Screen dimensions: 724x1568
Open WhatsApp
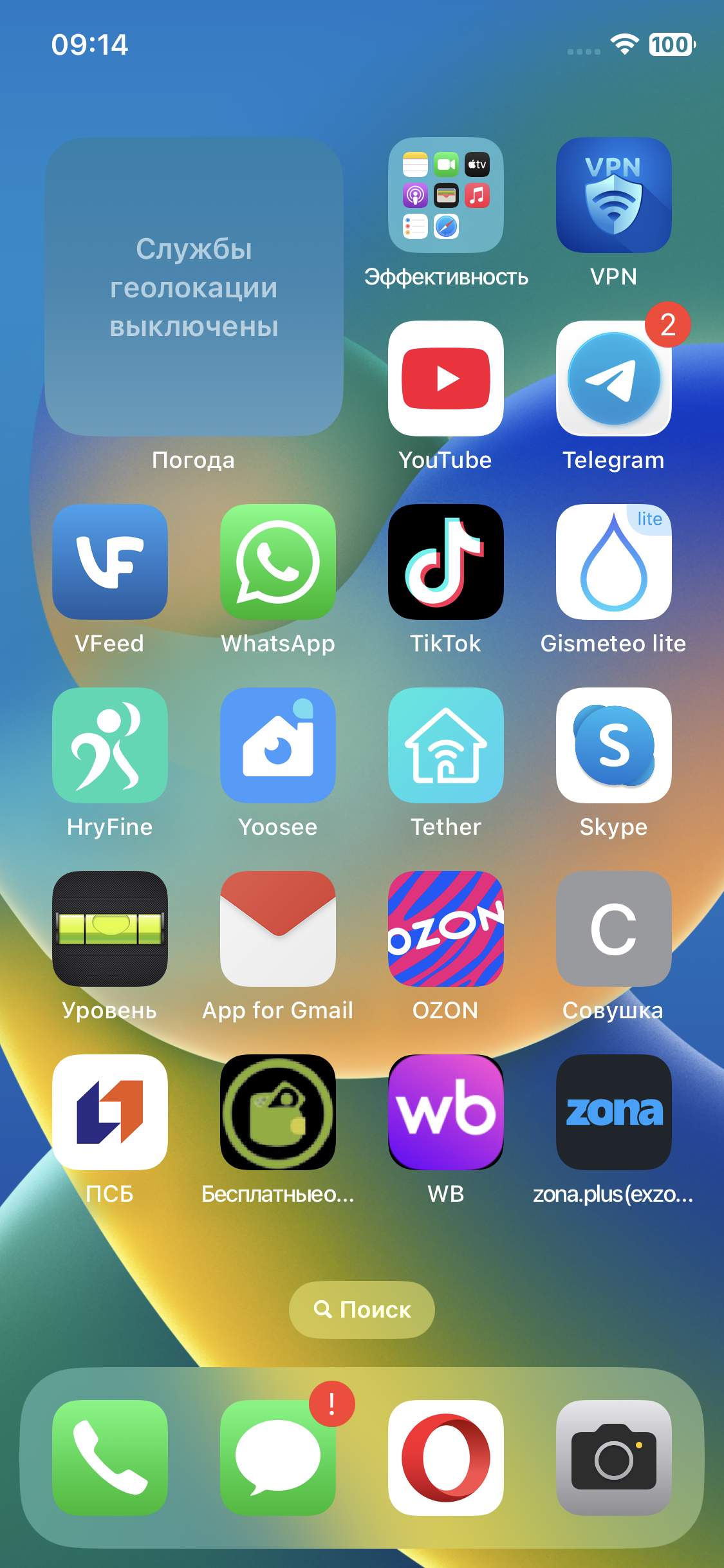277,561
